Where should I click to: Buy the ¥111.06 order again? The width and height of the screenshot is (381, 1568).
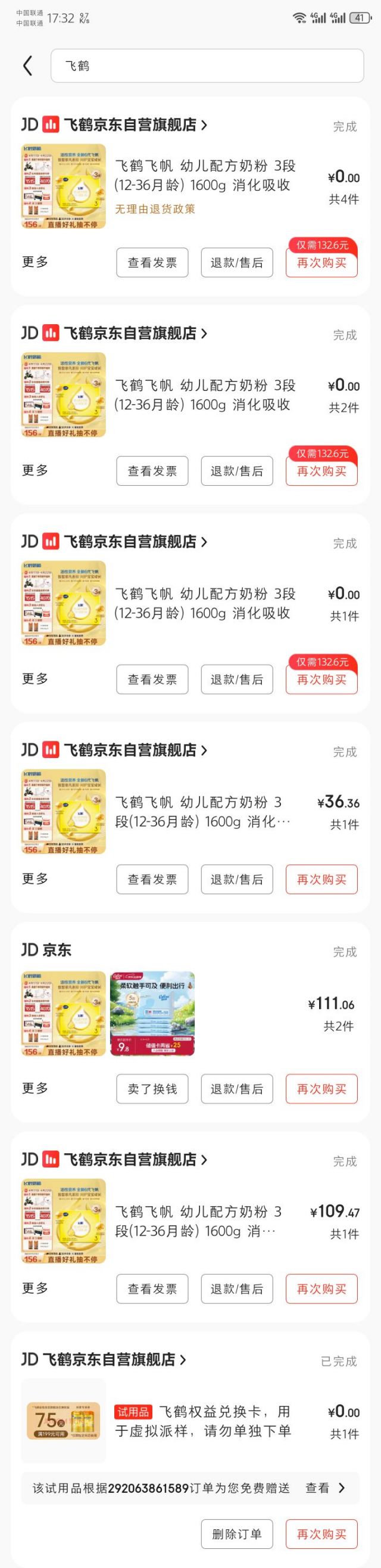pyautogui.click(x=321, y=1088)
